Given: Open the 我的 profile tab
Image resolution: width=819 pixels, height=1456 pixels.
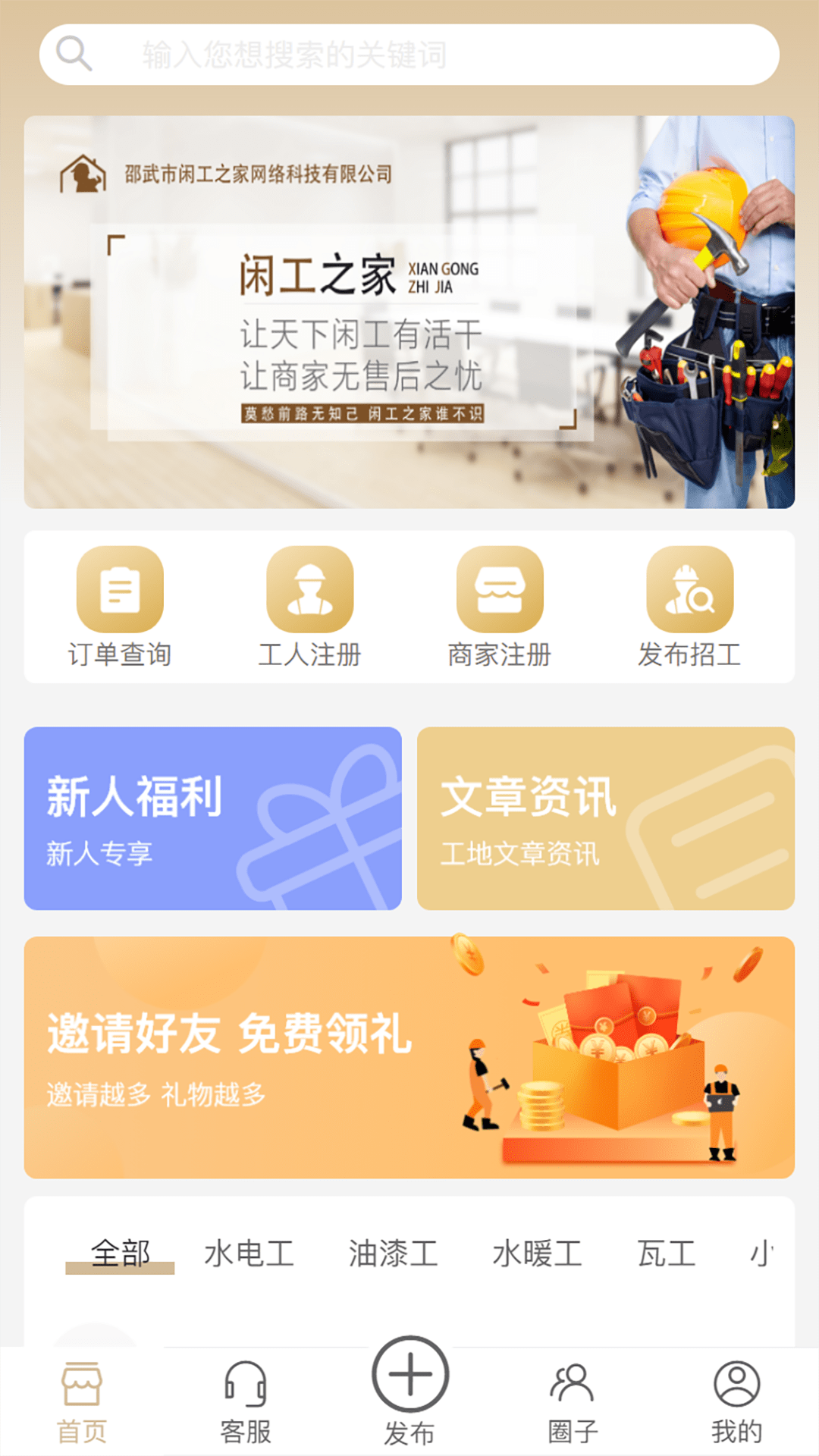Looking at the screenshot, I should [x=736, y=1403].
